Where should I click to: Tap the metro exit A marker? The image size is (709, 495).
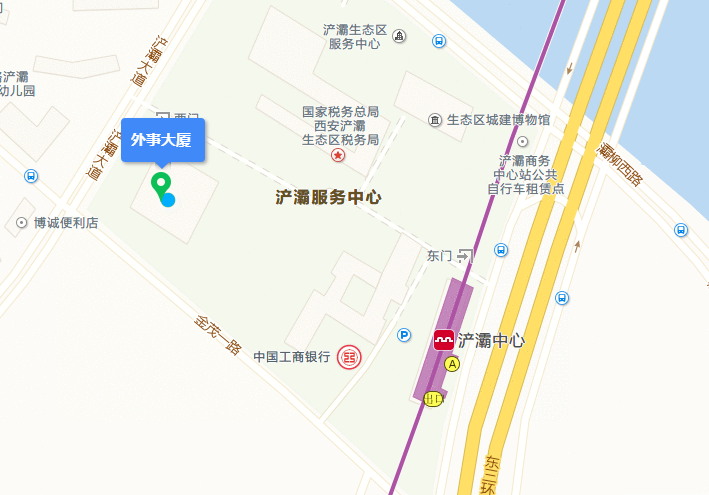click(x=452, y=365)
